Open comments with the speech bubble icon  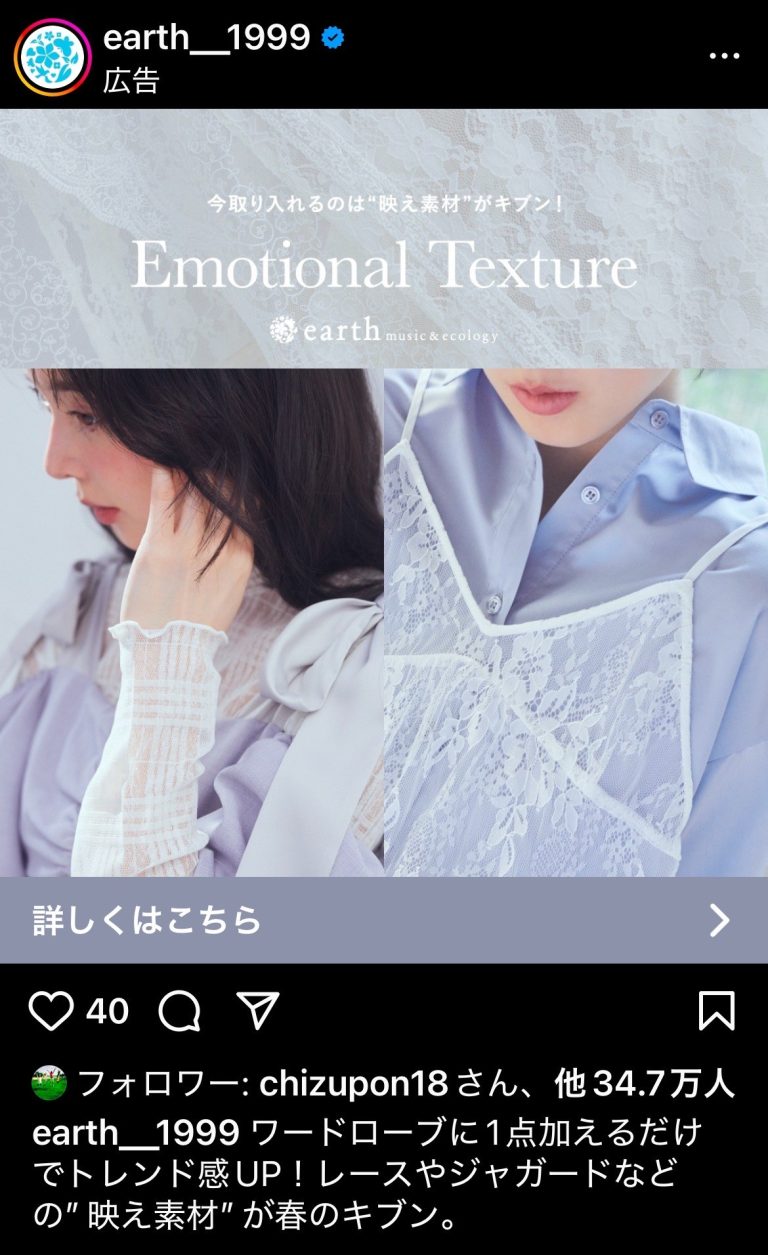[180, 1011]
